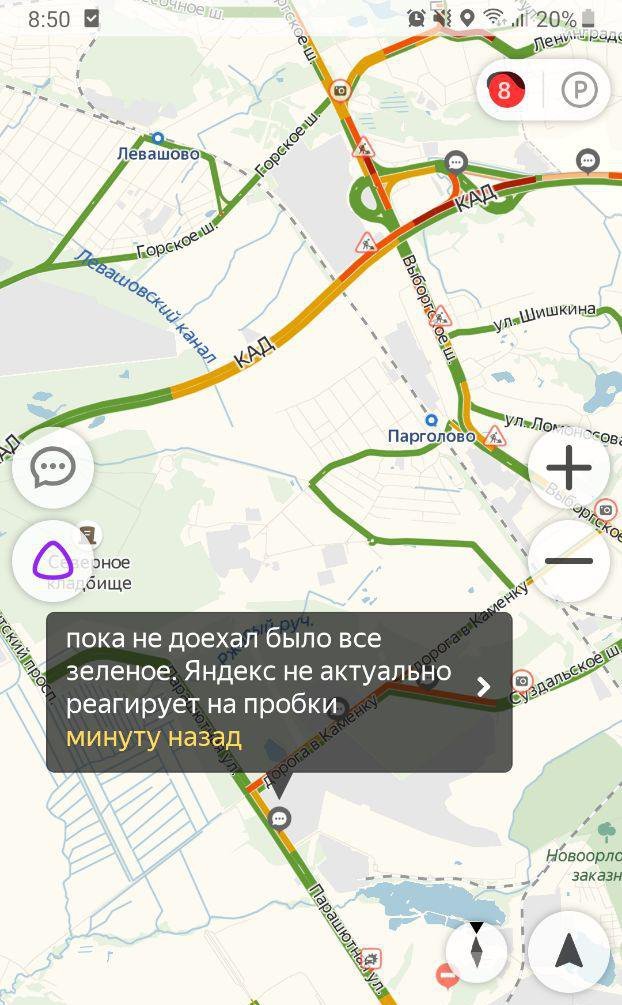The width and height of the screenshot is (622, 1005).
Task: Zoom out the map with minus button
Action: [569, 561]
